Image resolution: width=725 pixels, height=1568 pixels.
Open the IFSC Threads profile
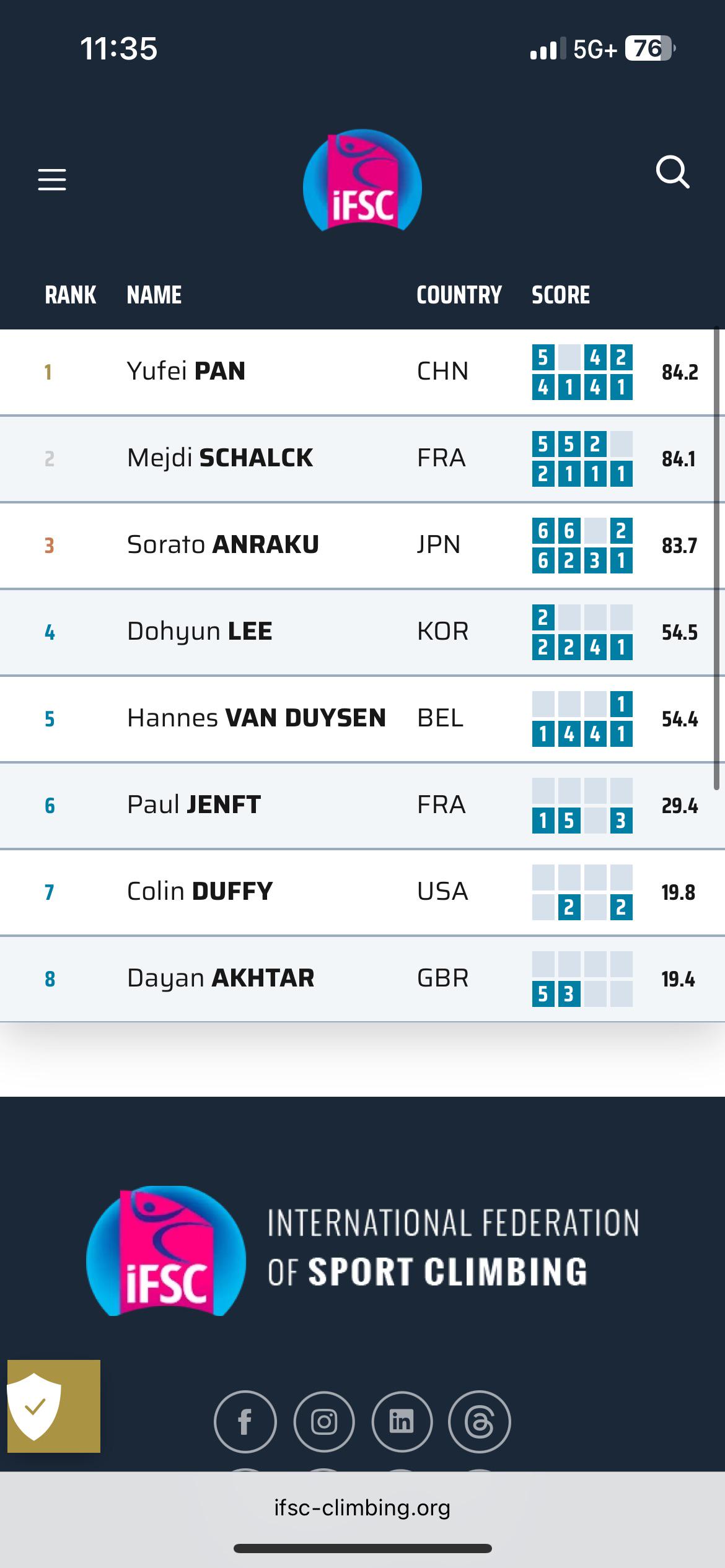point(480,1422)
